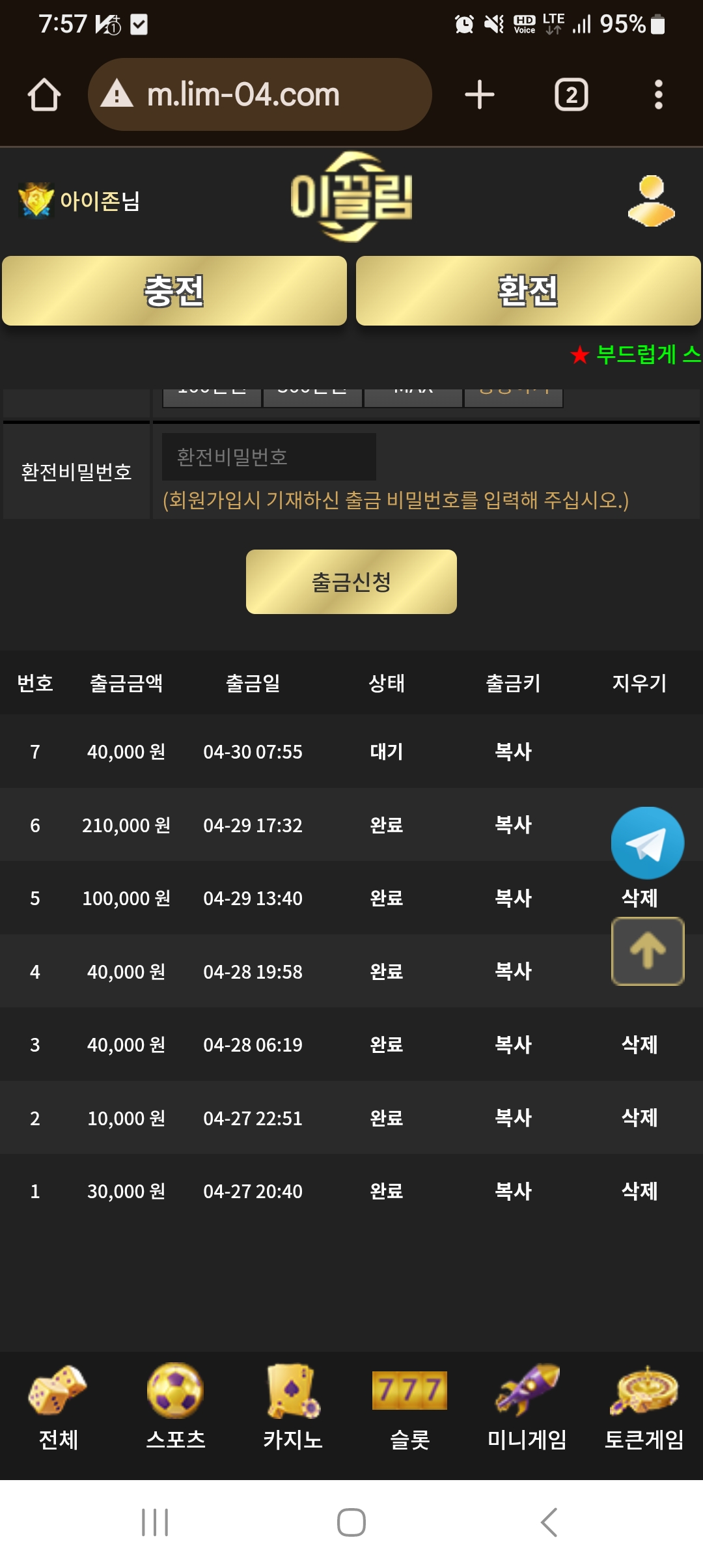703x1568 pixels.
Task: Go back using the system back button
Action: tap(549, 1522)
